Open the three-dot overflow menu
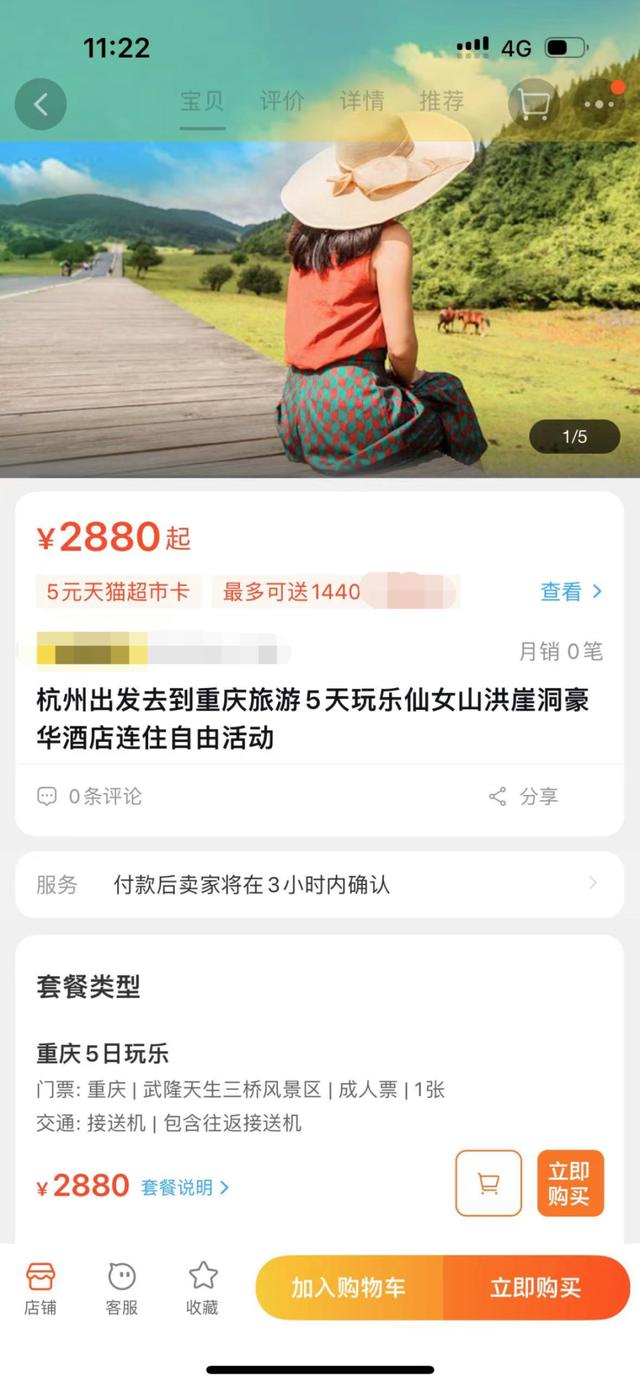The width and height of the screenshot is (640, 1387). [599, 104]
